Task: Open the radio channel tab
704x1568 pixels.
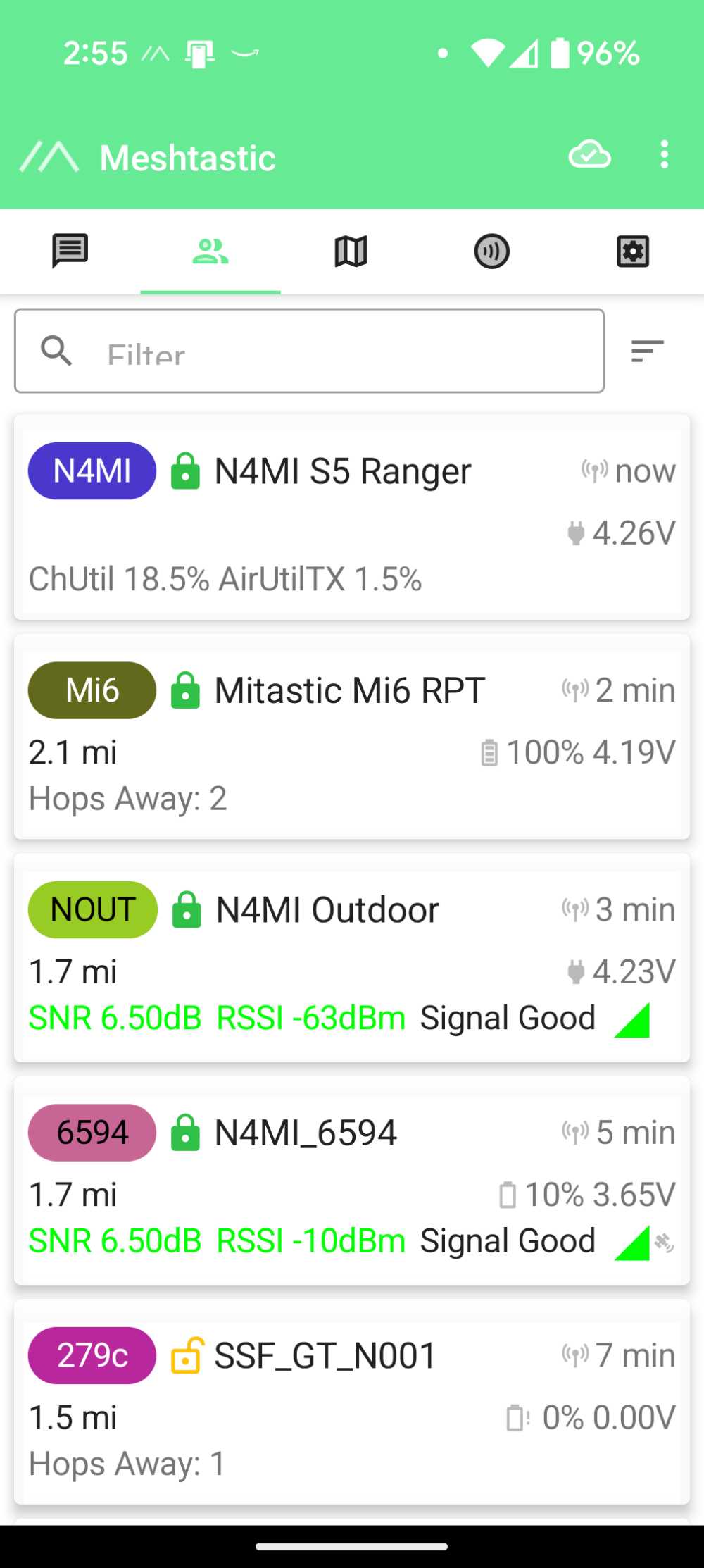Action: point(491,251)
